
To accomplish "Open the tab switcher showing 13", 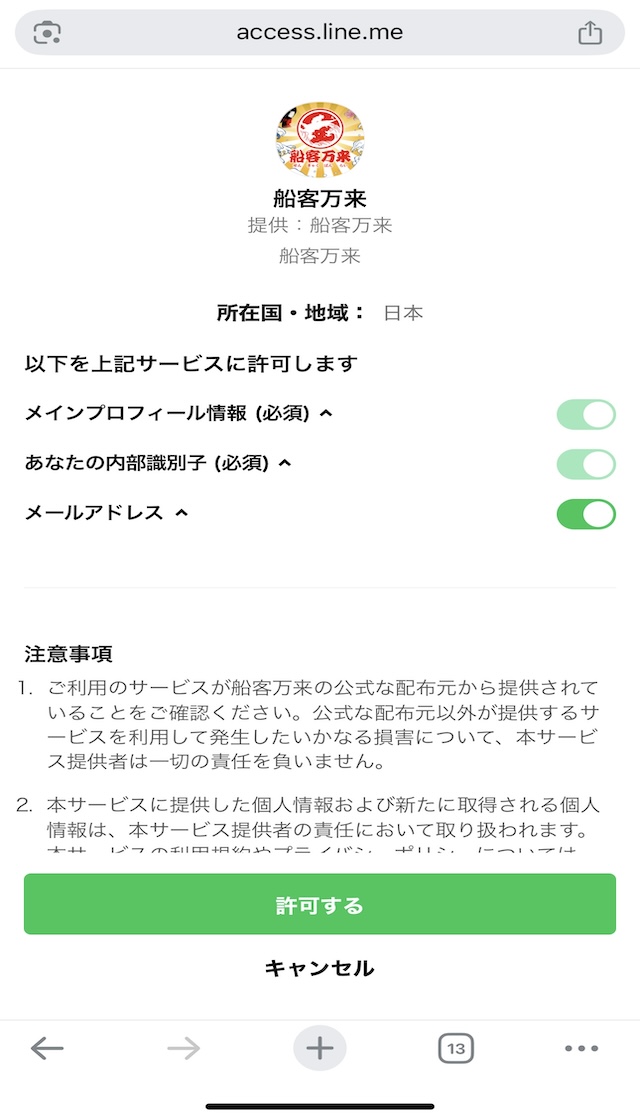I will [x=456, y=1049].
